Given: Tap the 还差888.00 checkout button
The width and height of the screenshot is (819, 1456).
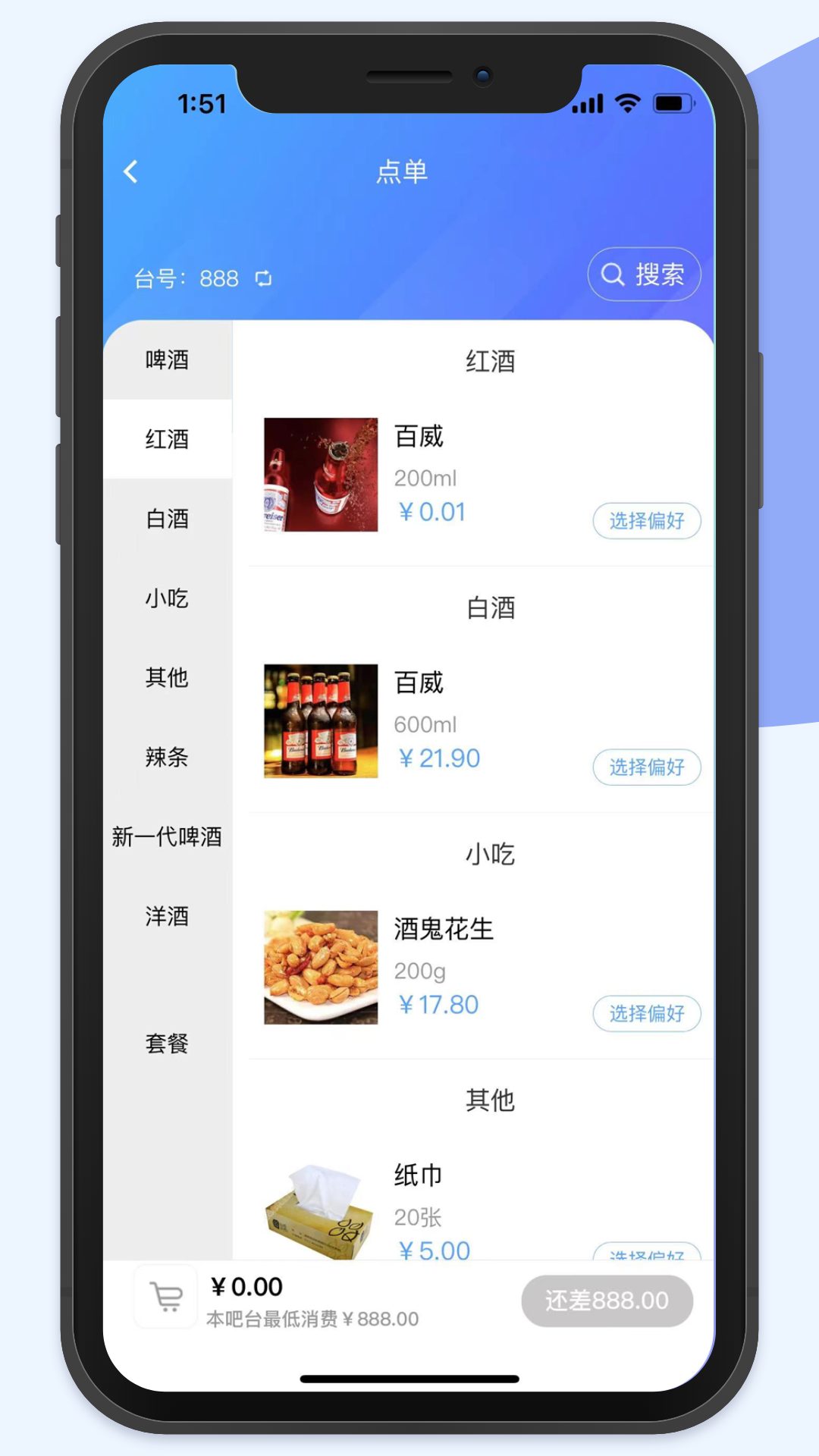Looking at the screenshot, I should [x=607, y=1301].
